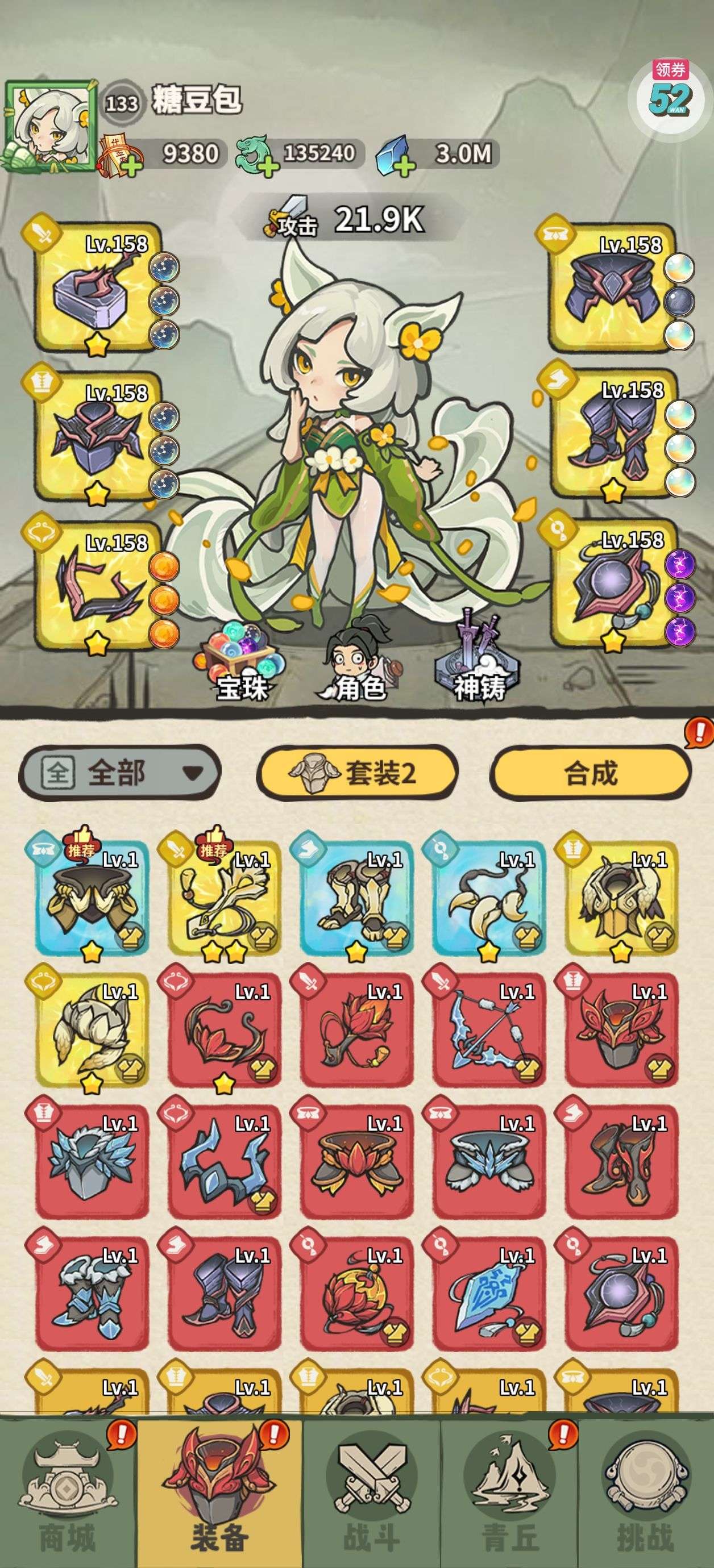Tap the 合成 synthesis button
Screen dimensions: 714x1568
[590, 773]
